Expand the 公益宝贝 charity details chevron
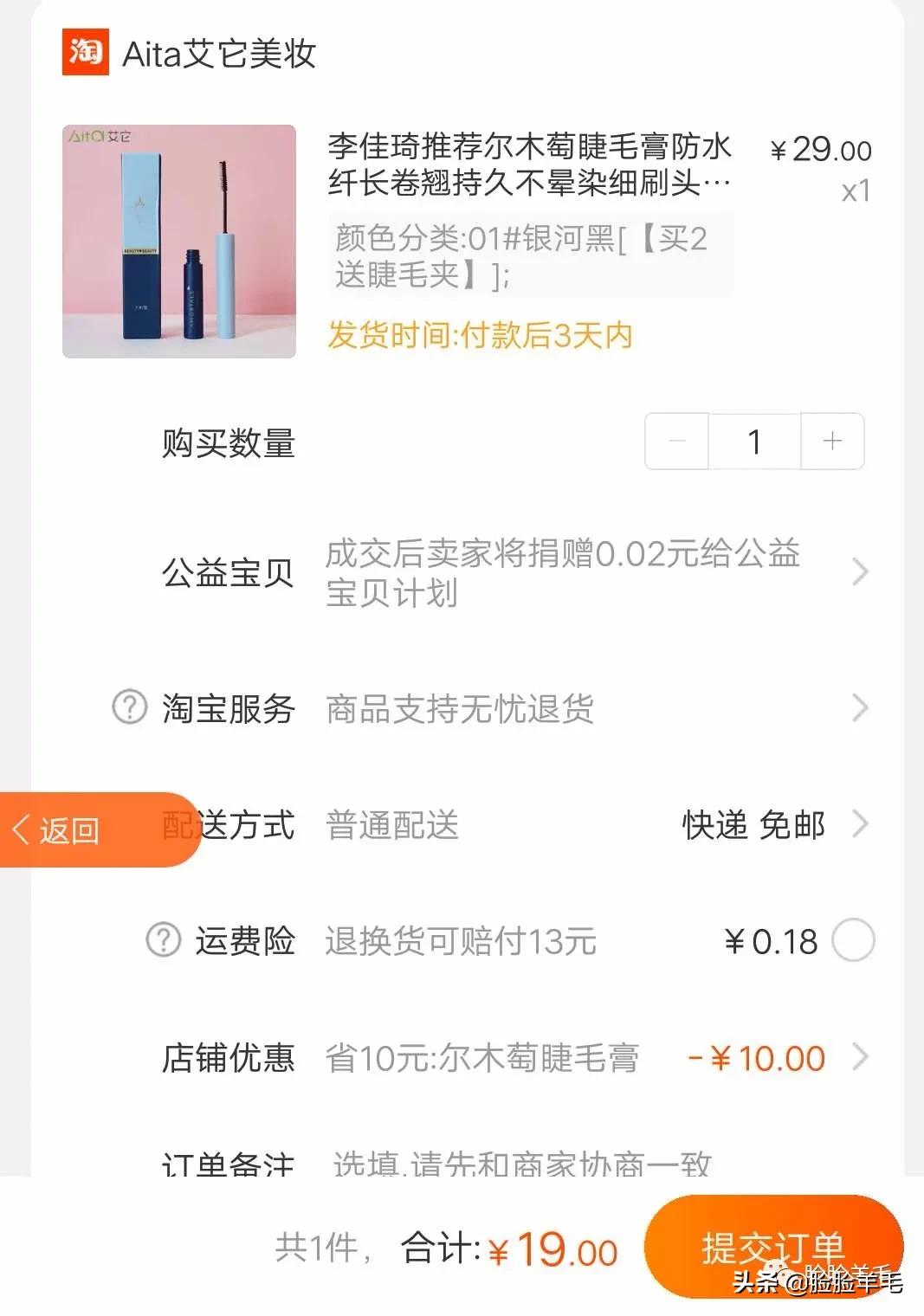Image resolution: width=924 pixels, height=1316 pixels. point(859,572)
